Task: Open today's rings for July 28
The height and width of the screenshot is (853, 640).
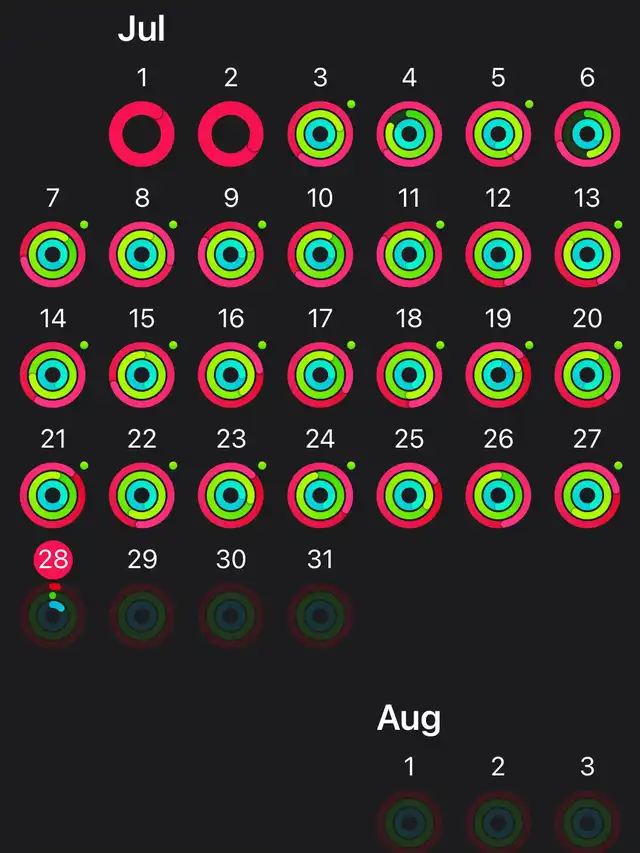Action: coord(53,614)
